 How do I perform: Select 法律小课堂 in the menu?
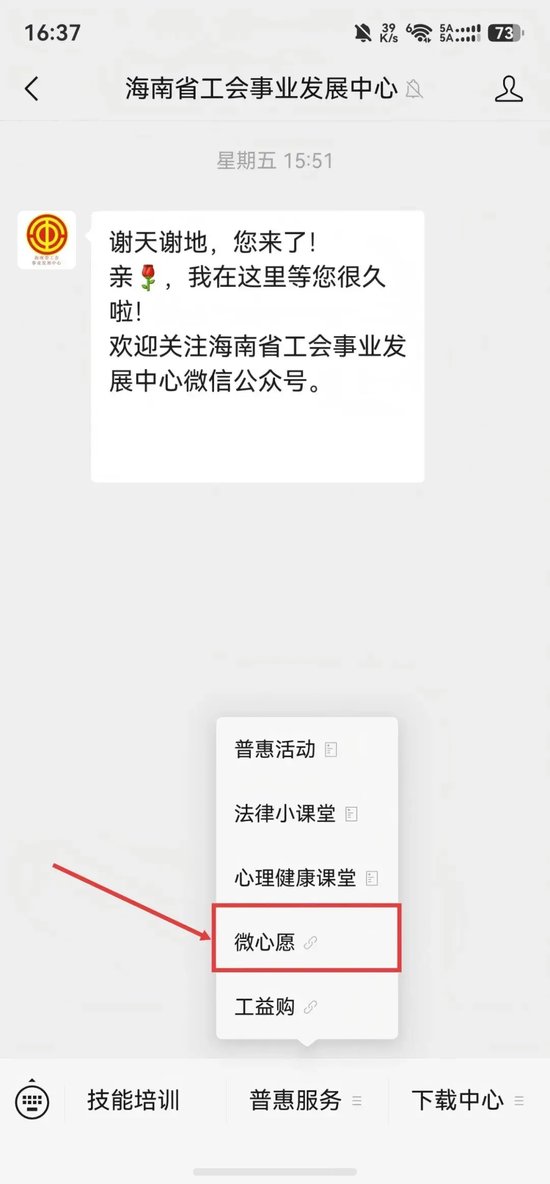(307, 813)
